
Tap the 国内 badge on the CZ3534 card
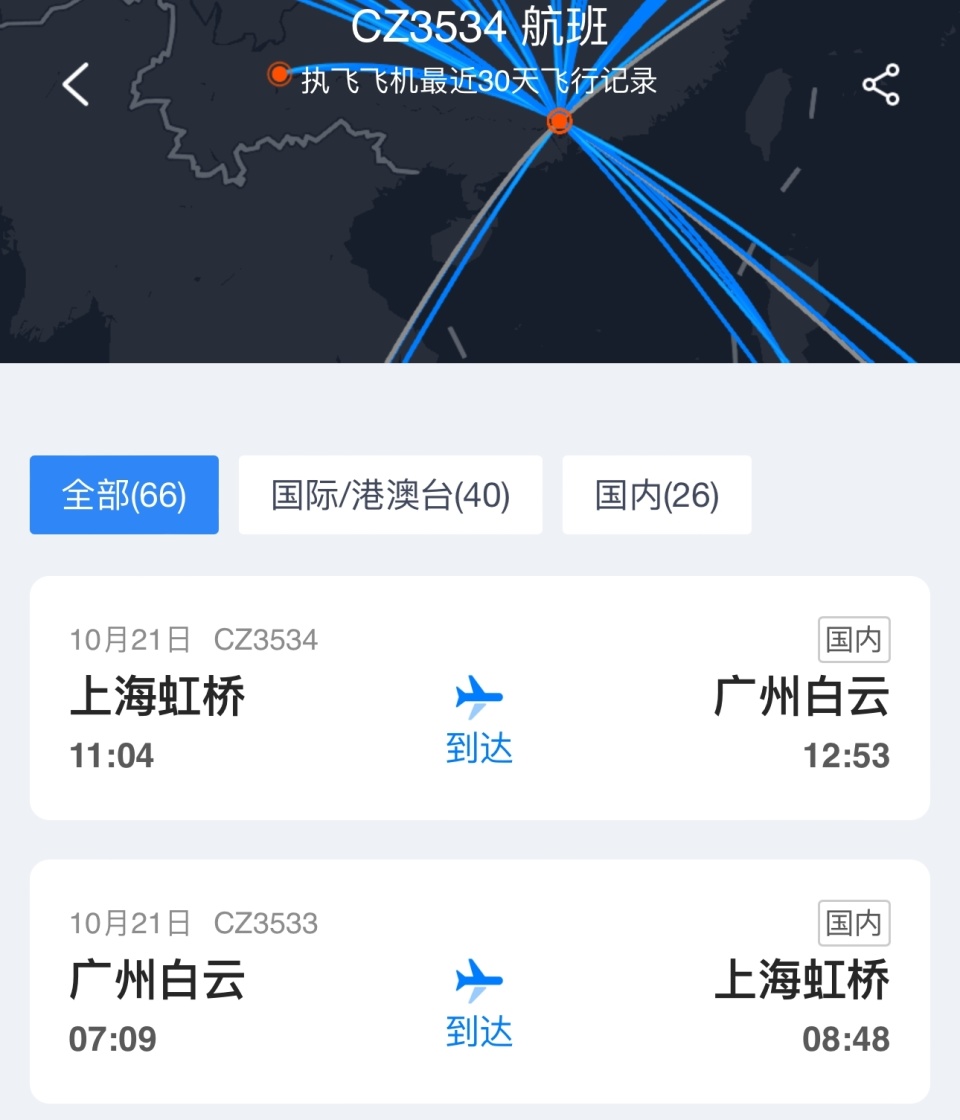[855, 638]
